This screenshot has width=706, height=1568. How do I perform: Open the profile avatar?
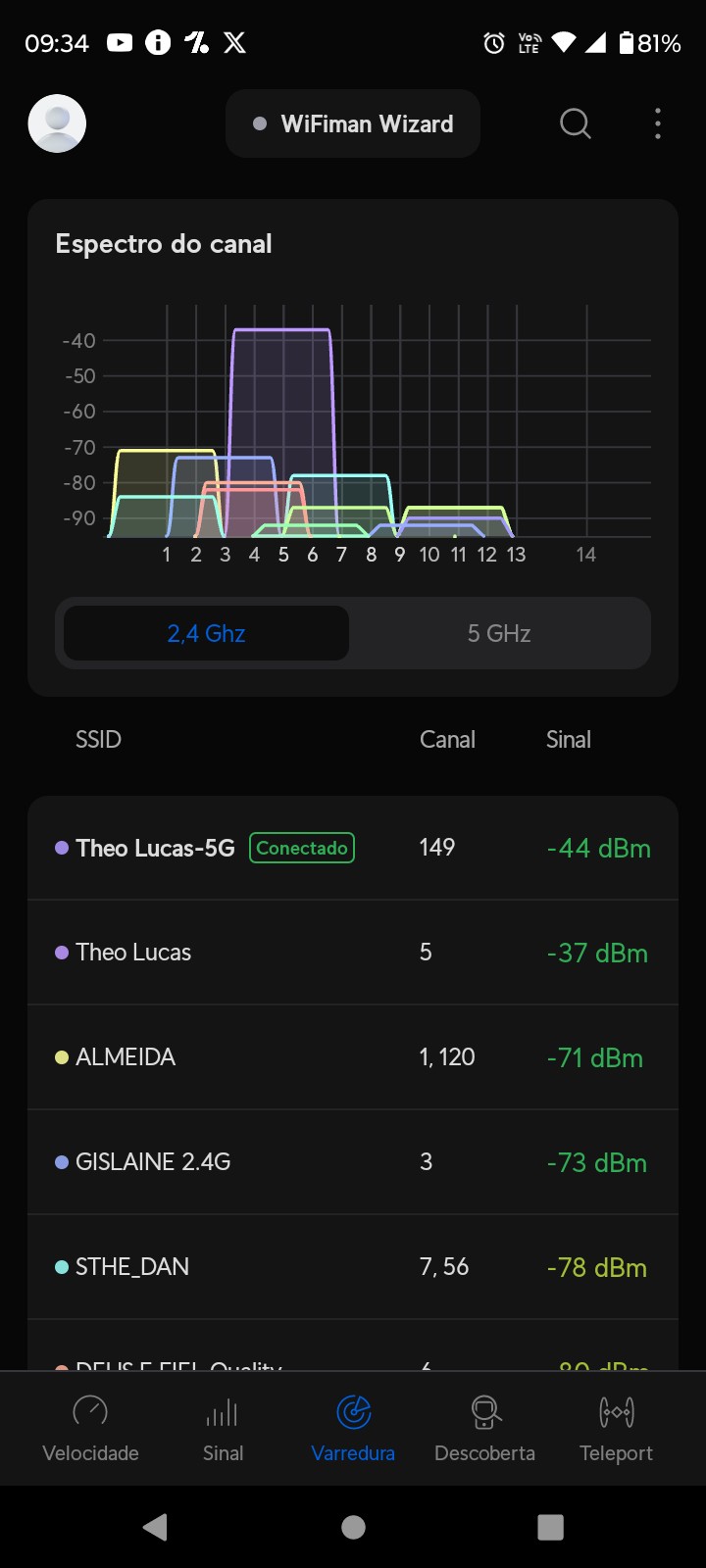57,123
